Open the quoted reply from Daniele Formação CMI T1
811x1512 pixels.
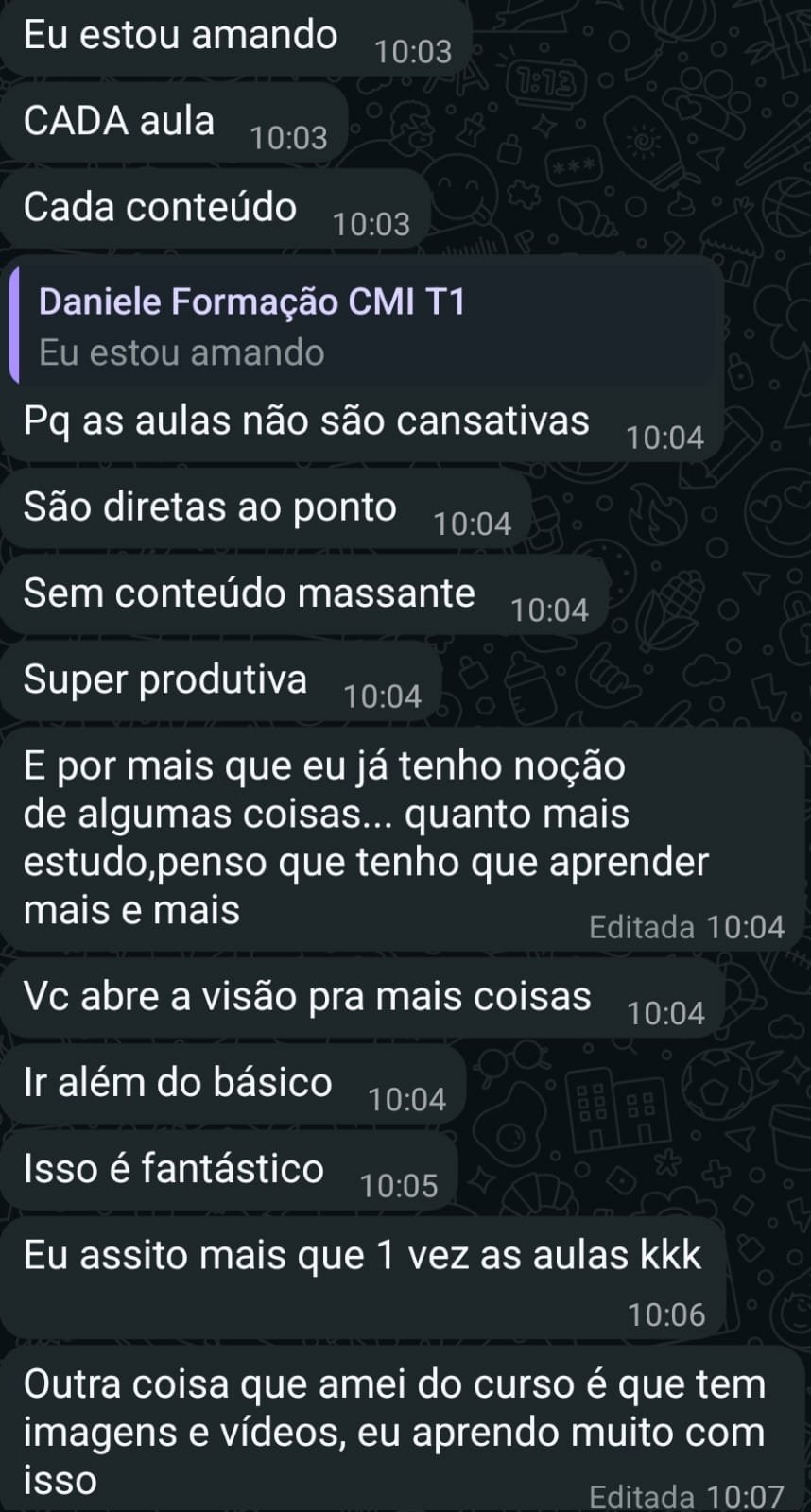pos(364,327)
